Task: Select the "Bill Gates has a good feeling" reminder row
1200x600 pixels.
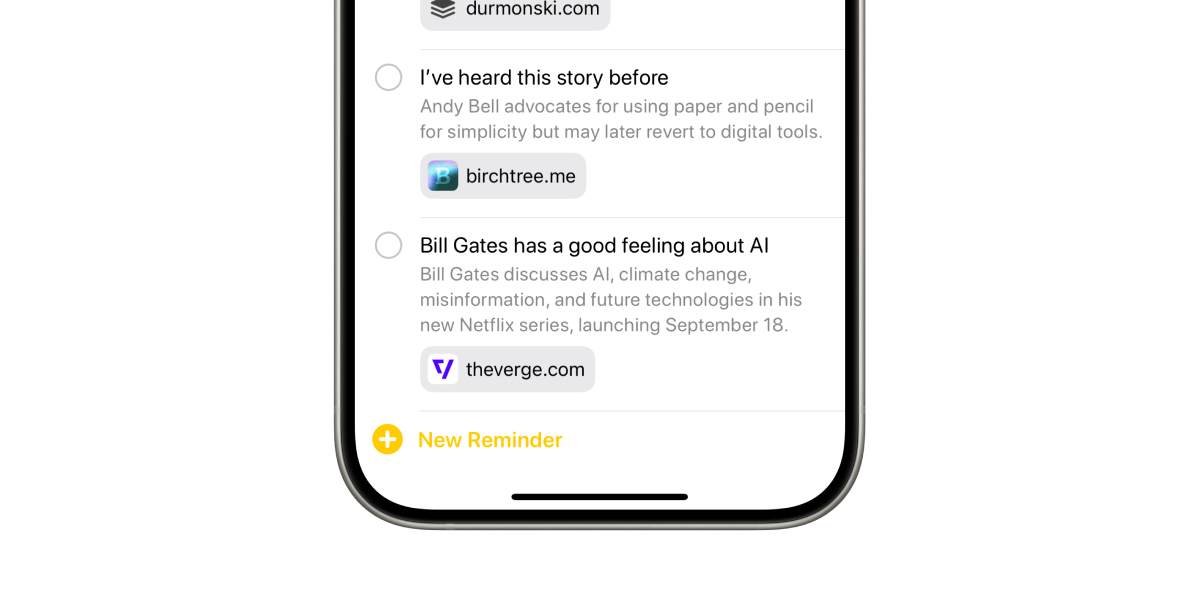Action: click(620, 286)
